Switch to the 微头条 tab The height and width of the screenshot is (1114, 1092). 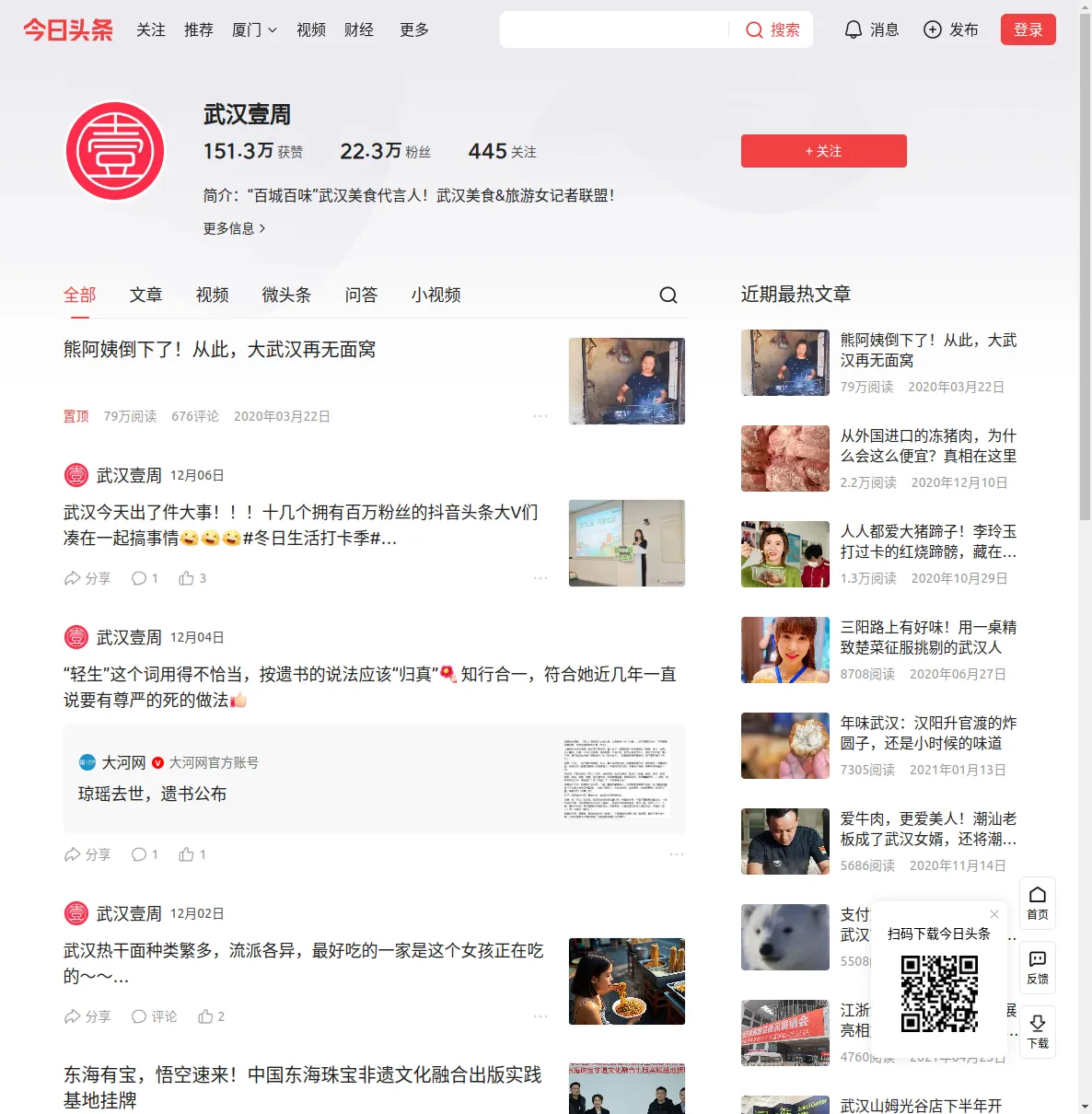tap(286, 295)
